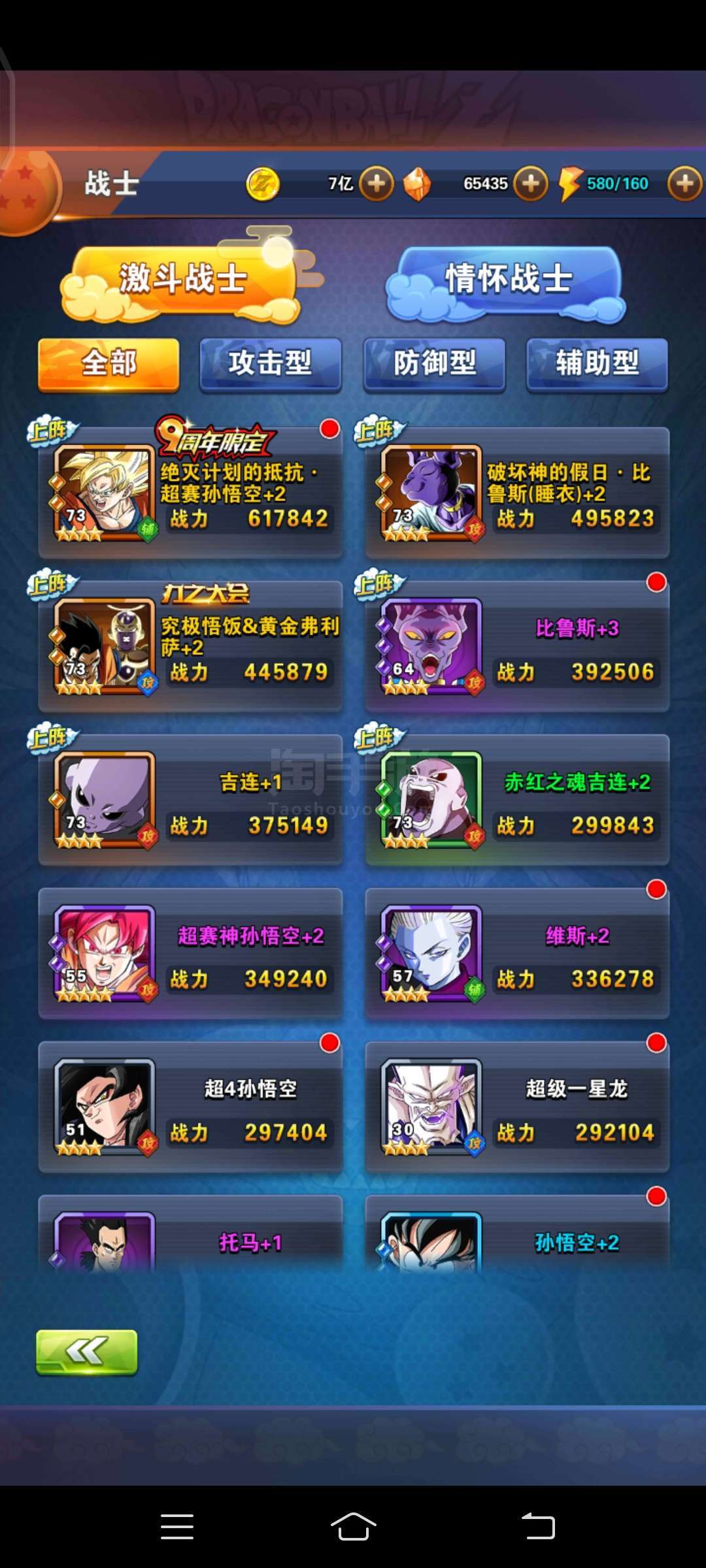Add more gems via plus beside 65435

(531, 184)
